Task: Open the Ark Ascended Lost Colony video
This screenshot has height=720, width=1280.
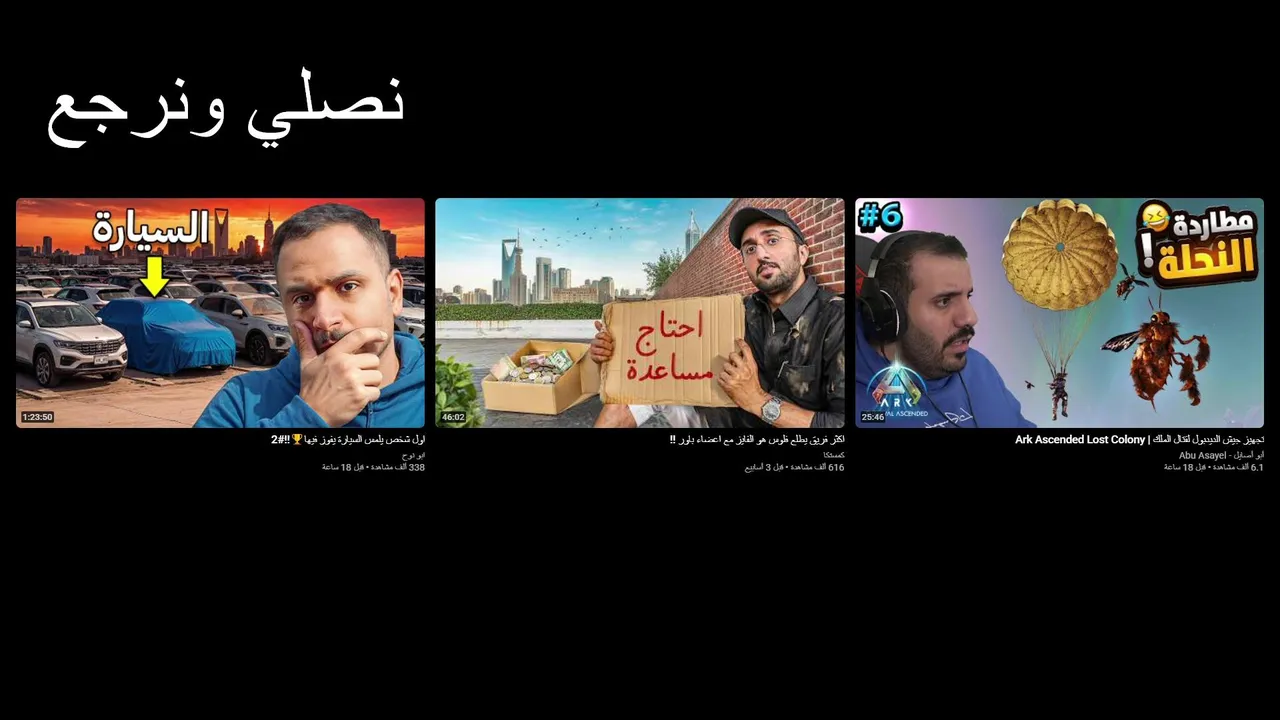Action: coord(1059,312)
